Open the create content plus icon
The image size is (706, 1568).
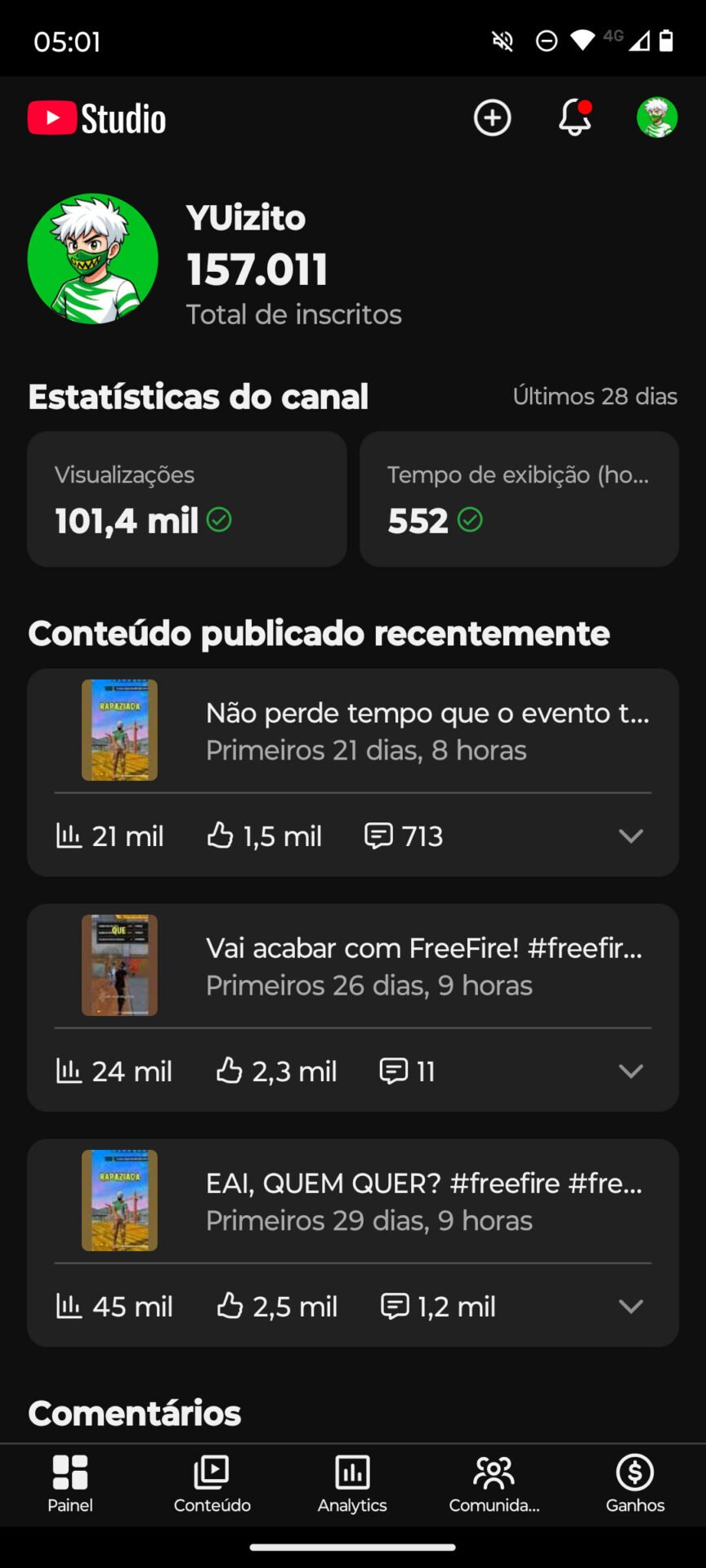point(492,118)
